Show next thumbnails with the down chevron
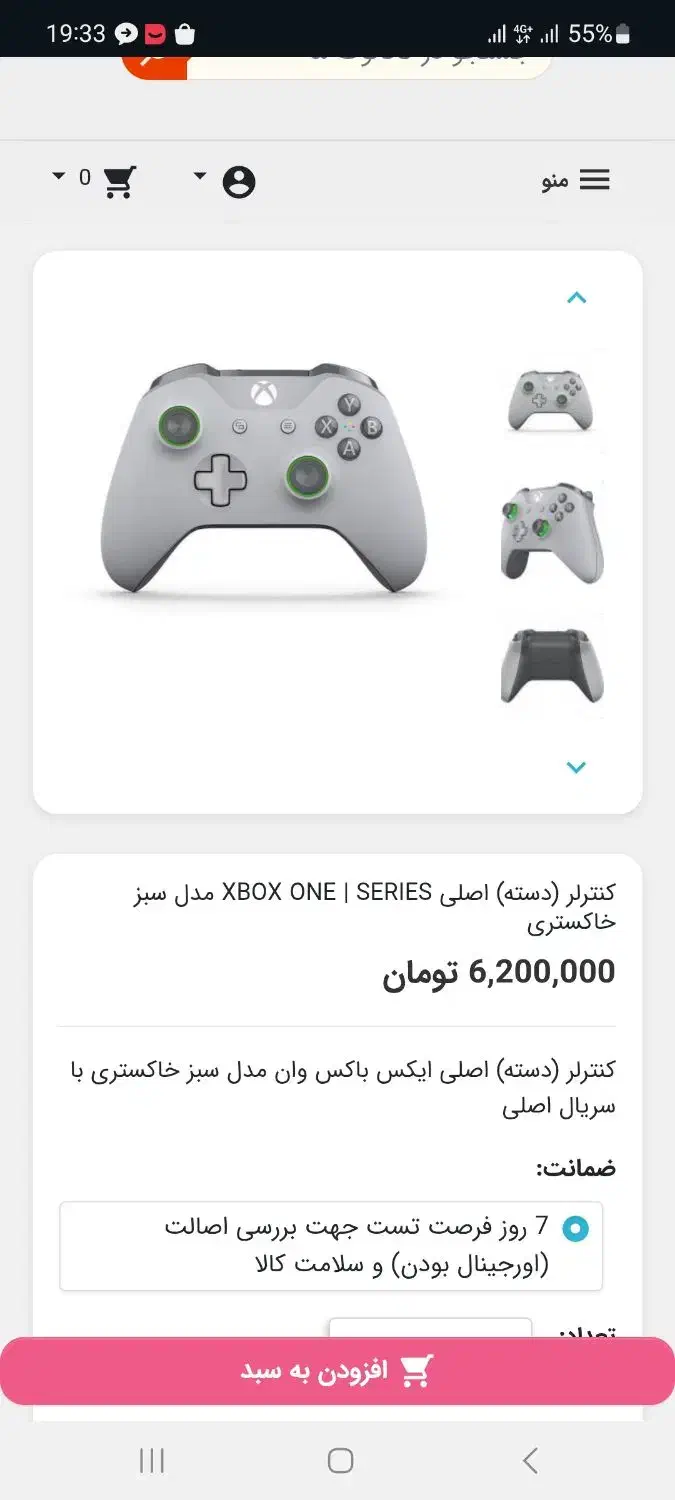The height and width of the screenshot is (1500, 675). (576, 767)
